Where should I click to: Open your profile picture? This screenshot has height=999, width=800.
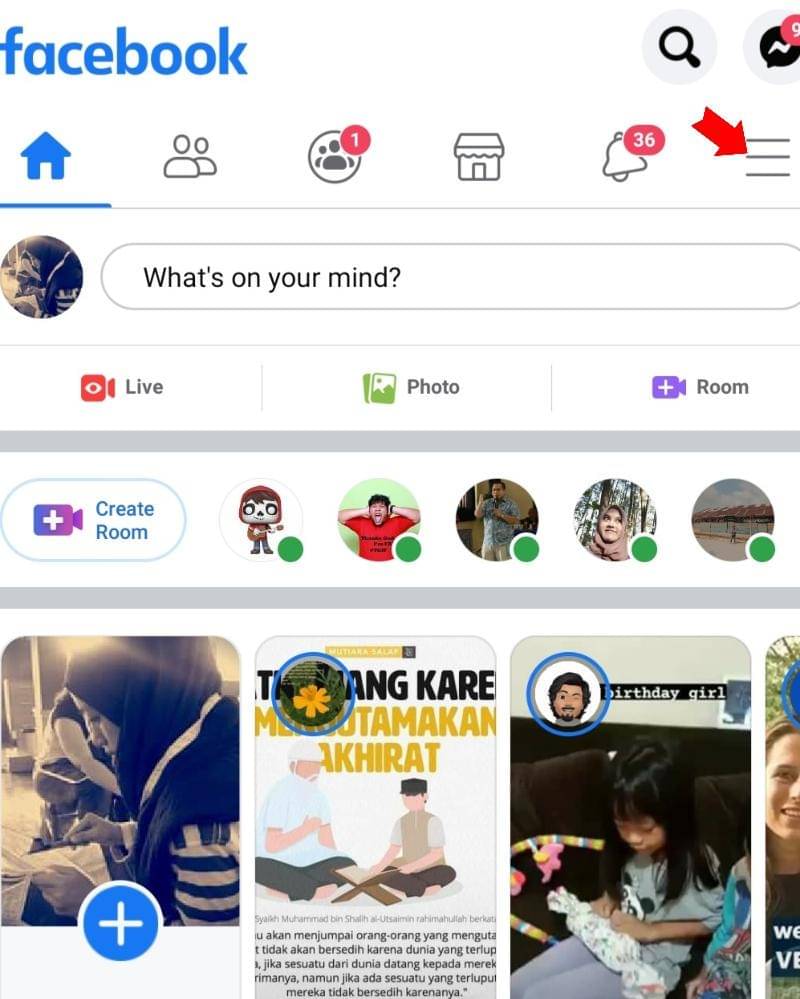[42, 277]
